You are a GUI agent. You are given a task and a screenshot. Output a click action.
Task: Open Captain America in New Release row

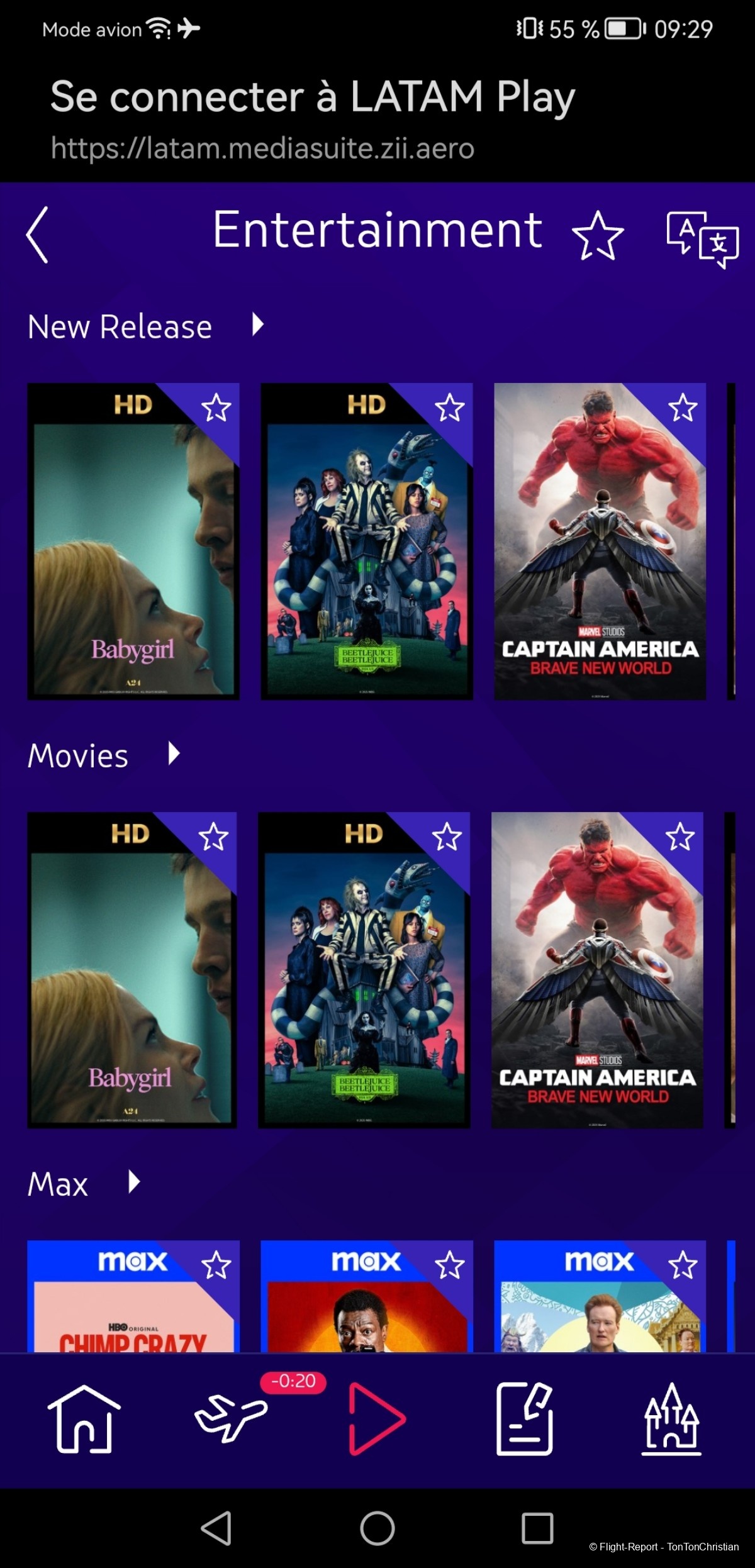[600, 560]
